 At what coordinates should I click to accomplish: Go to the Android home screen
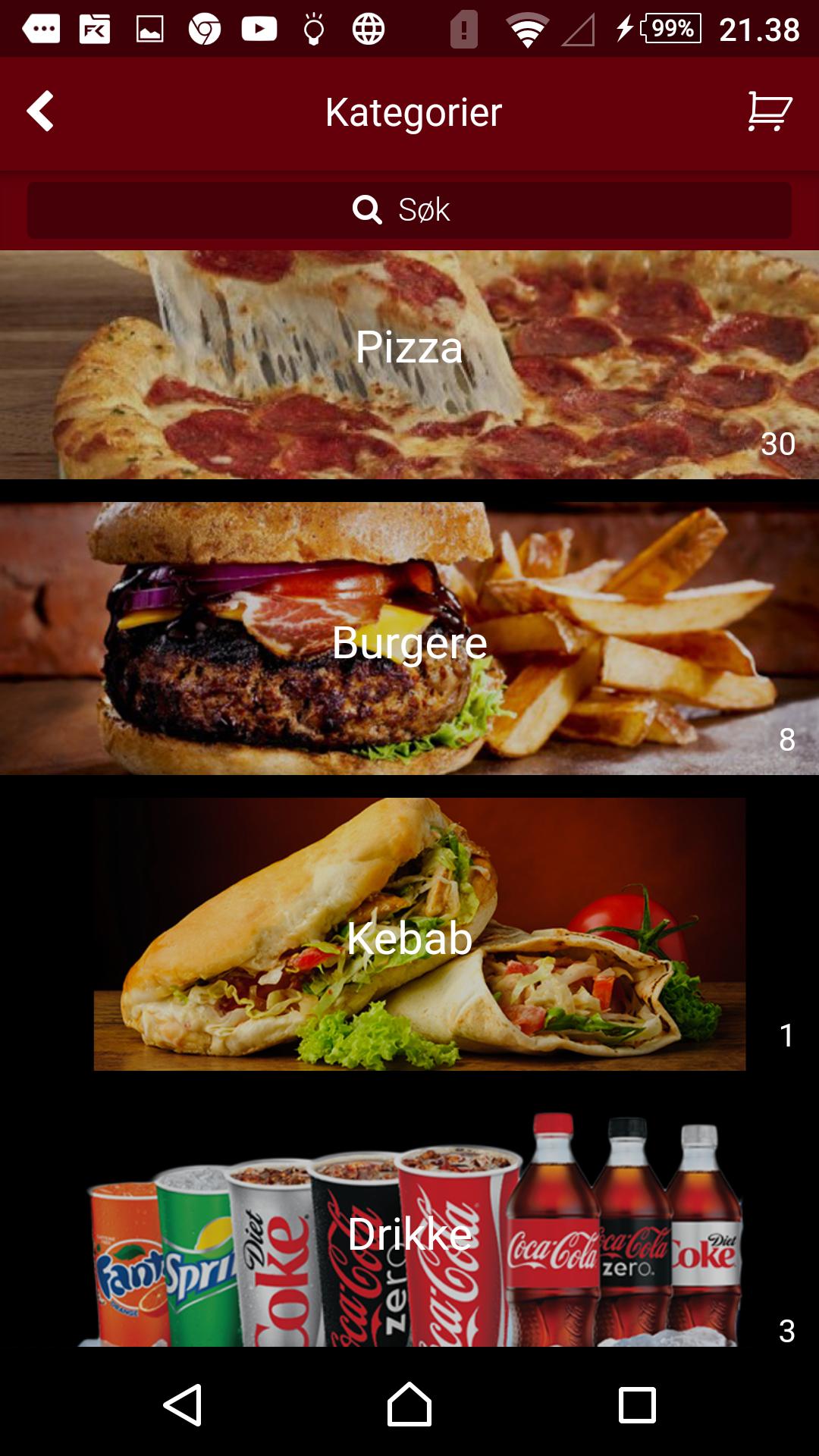409,1404
